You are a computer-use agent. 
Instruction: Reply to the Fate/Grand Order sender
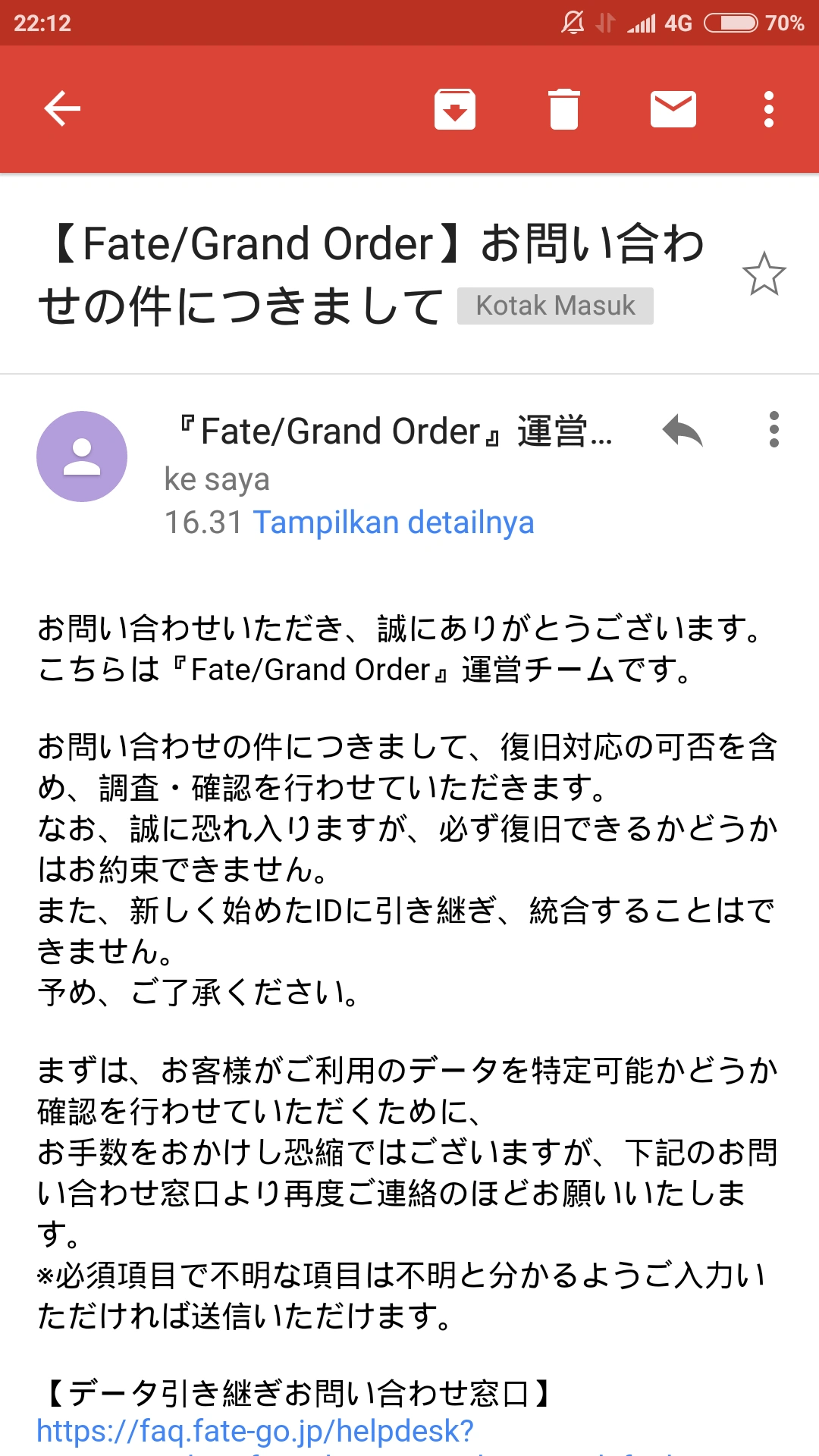(x=682, y=431)
